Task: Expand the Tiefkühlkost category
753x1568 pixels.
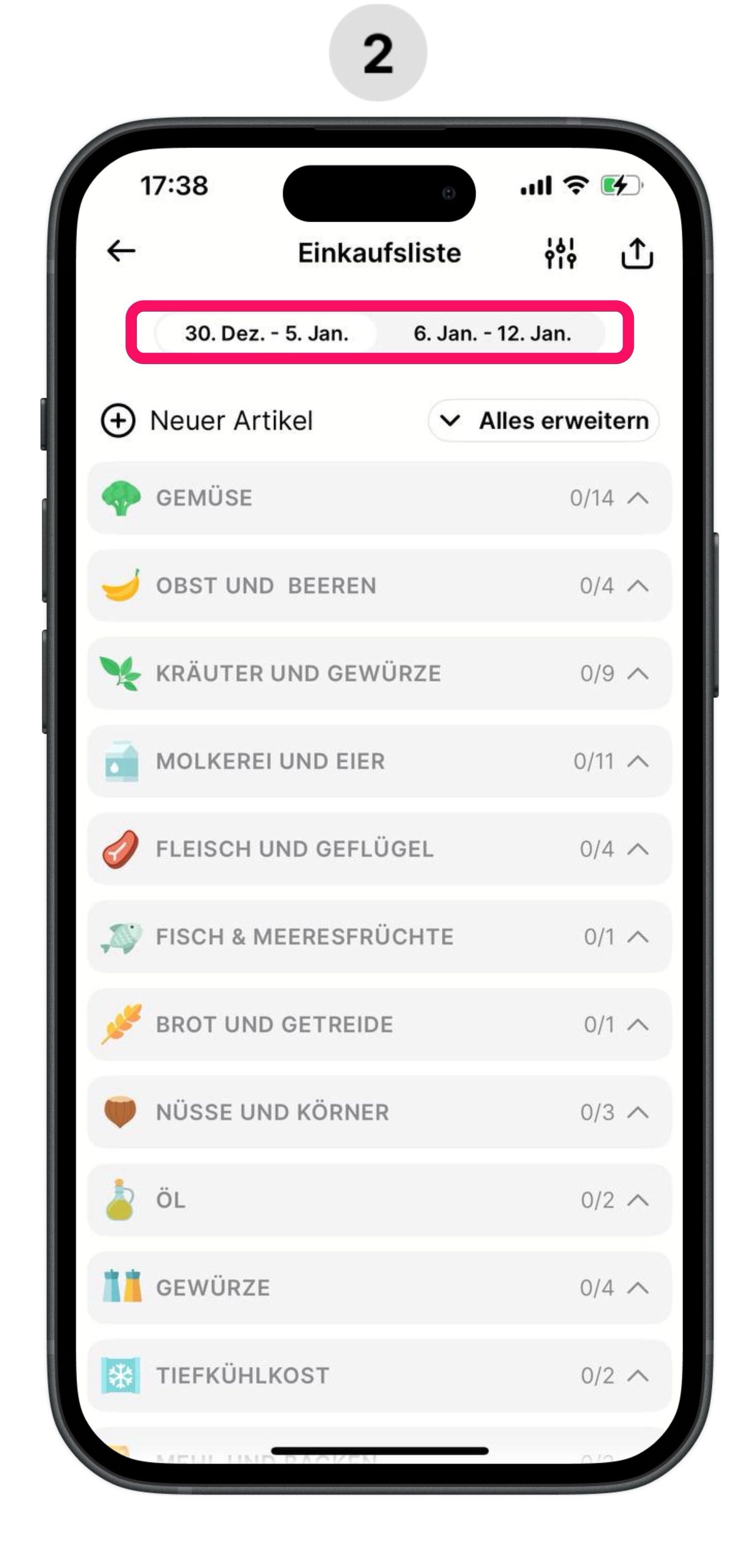Action: [x=379, y=1374]
